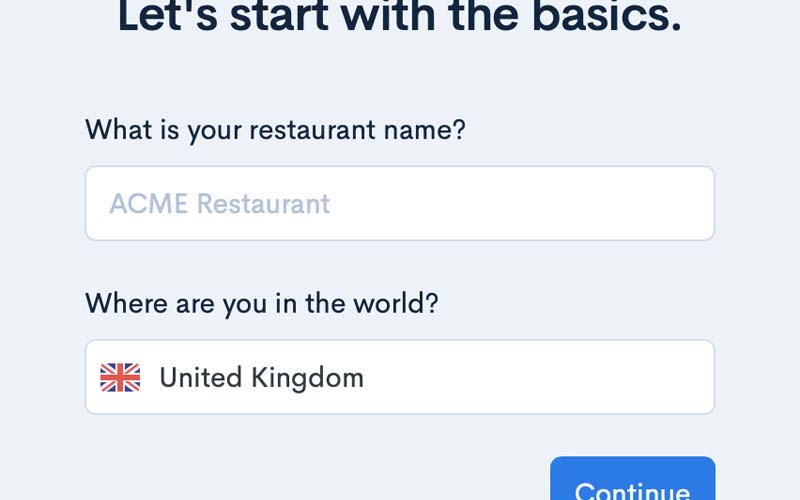
Task: Tap the restaurant name text field
Action: [x=400, y=203]
